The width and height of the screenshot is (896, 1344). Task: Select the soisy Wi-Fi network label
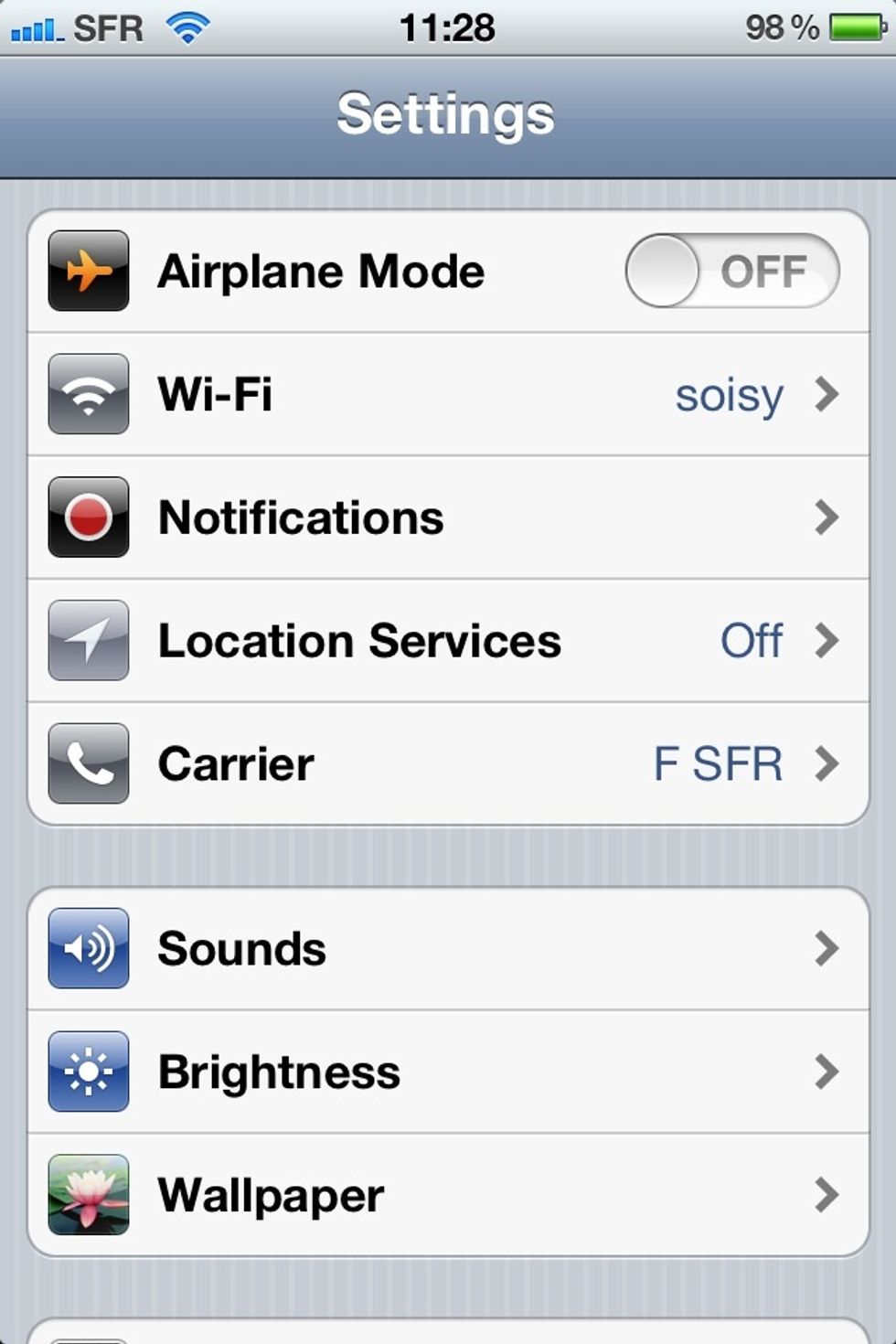pos(729,395)
